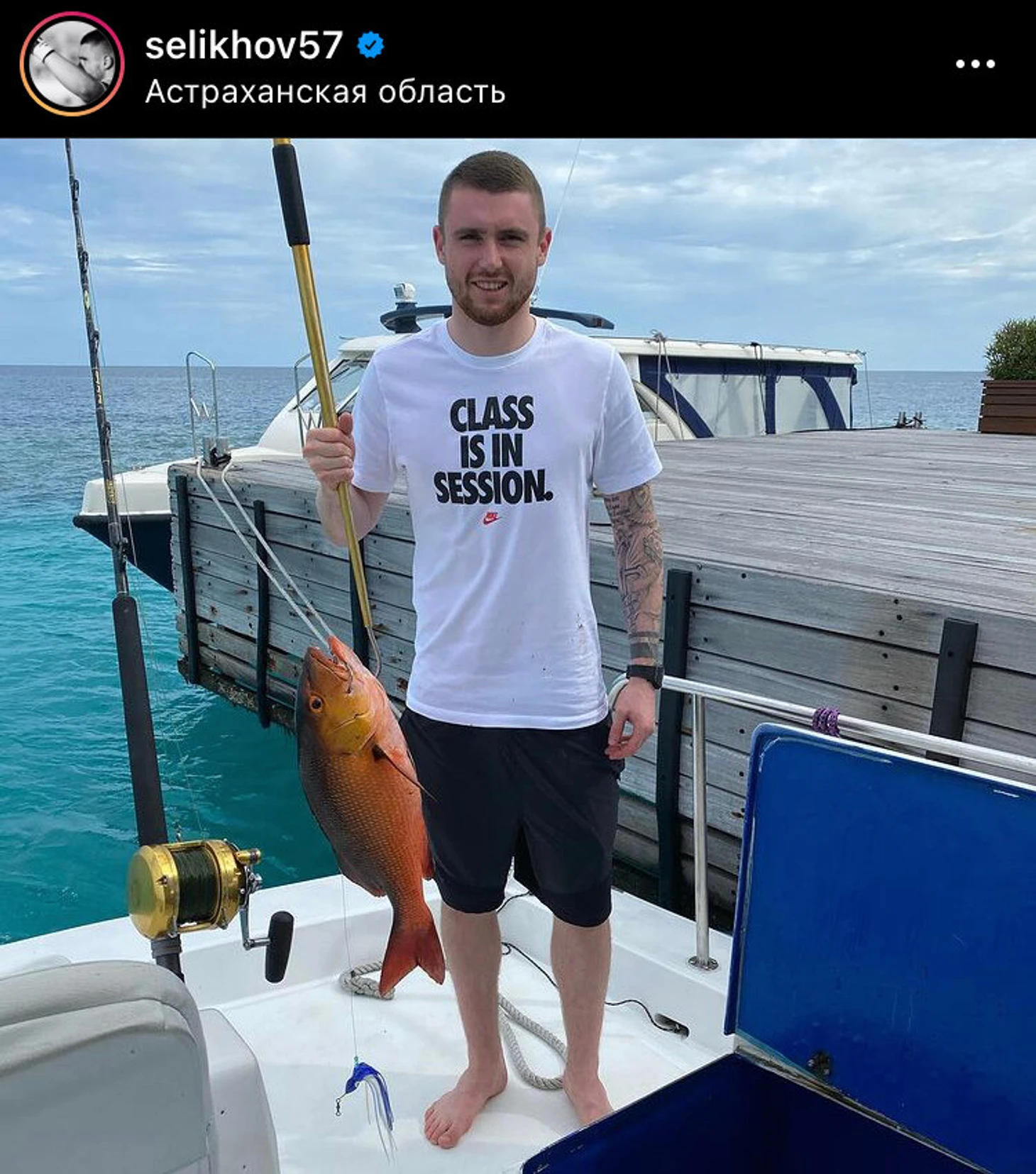Screen dimensions: 1036x1174
Task: Open the post's three-dot options menu
Action: click(x=975, y=64)
